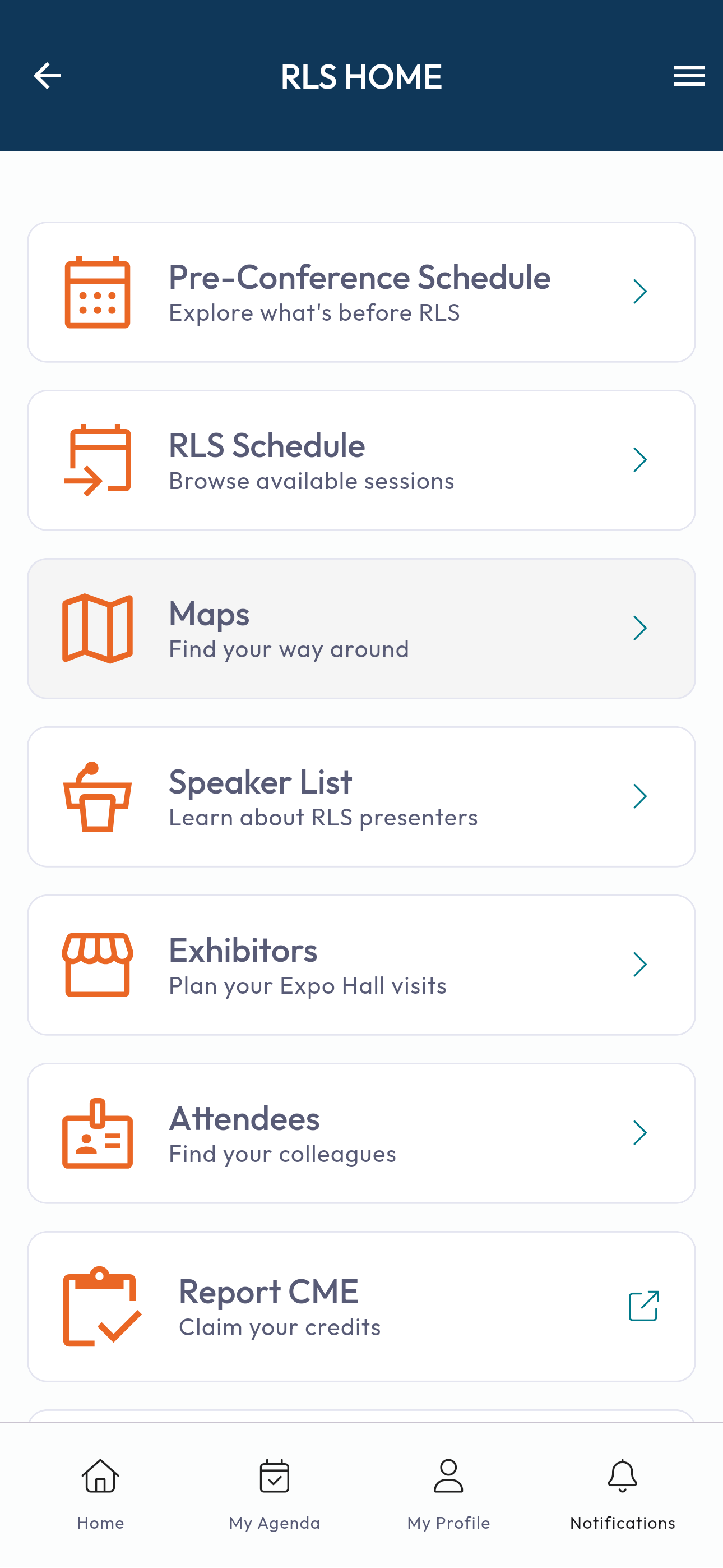View the Speaker List
The image size is (723, 1568).
point(361,796)
